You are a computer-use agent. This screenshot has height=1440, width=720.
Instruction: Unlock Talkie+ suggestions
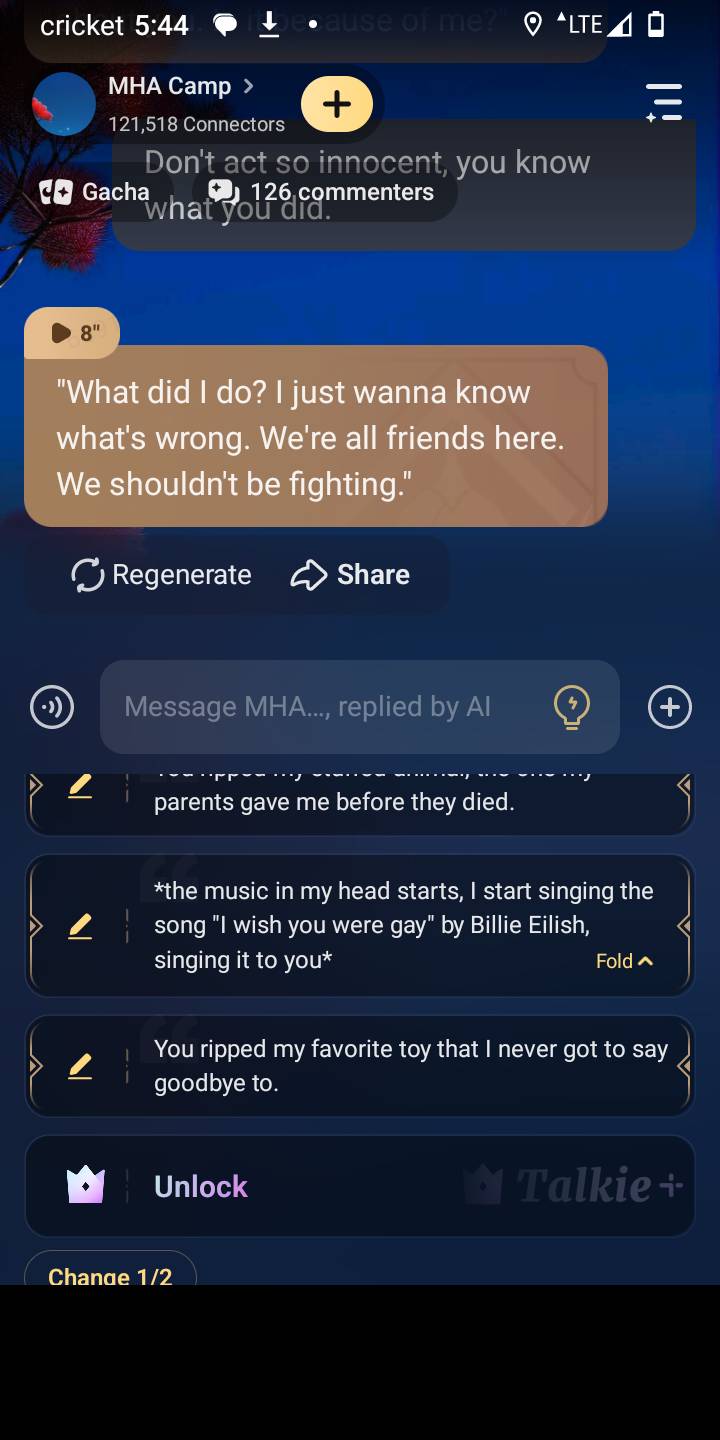pos(200,1187)
